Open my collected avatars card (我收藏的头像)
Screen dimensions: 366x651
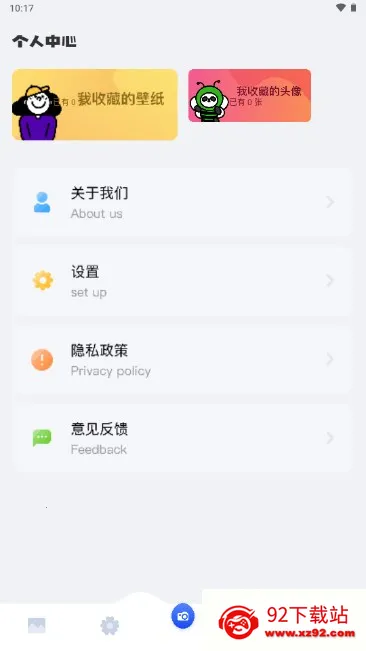(249, 95)
